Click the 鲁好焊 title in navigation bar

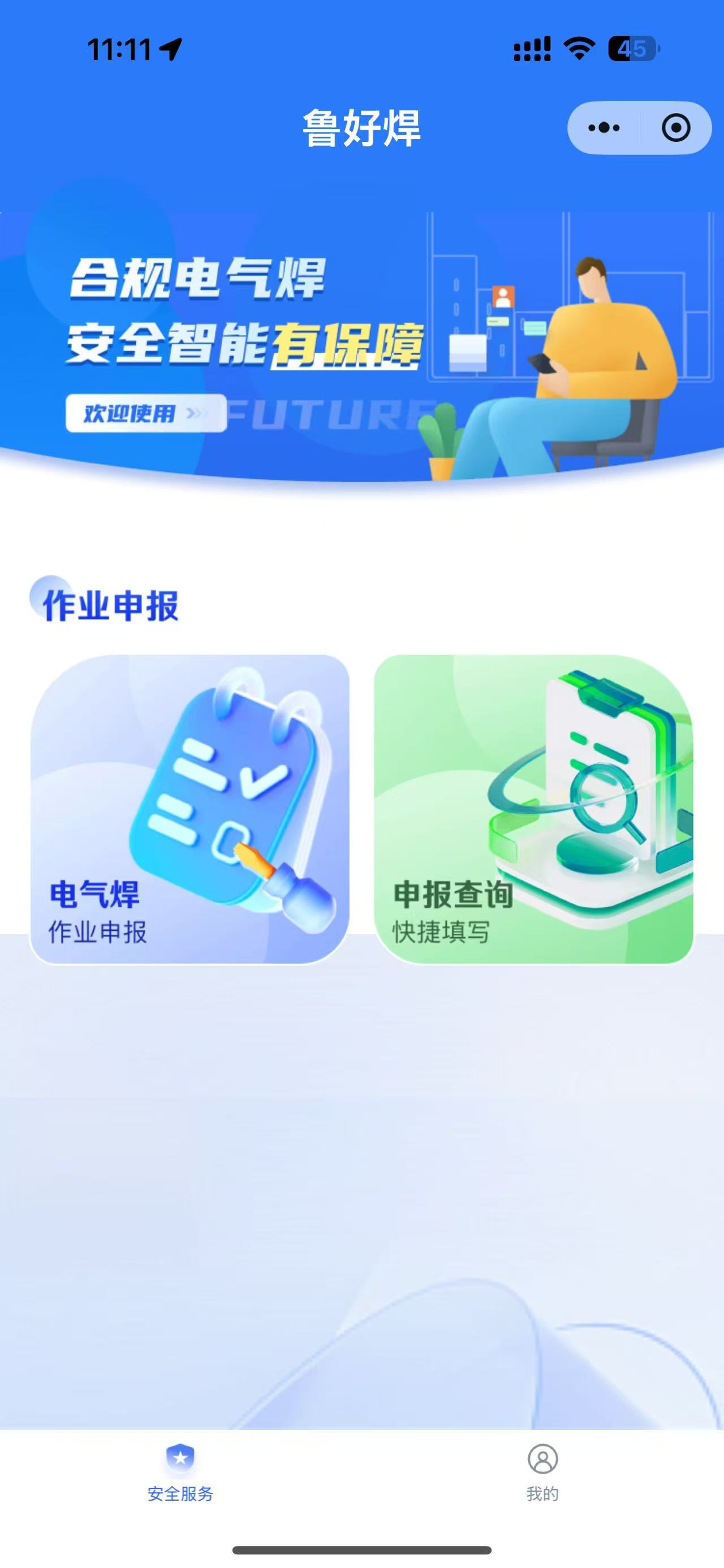(361, 128)
